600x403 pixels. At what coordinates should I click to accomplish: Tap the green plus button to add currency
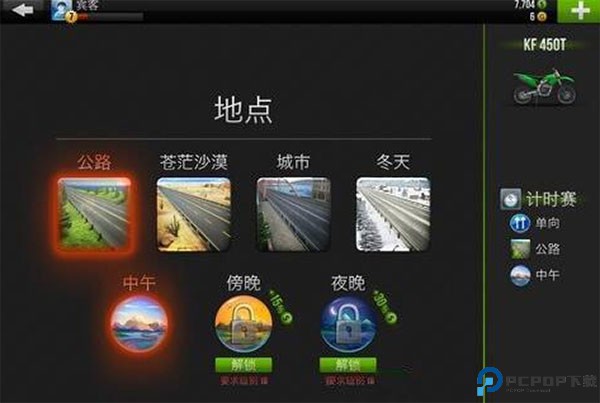coord(578,11)
